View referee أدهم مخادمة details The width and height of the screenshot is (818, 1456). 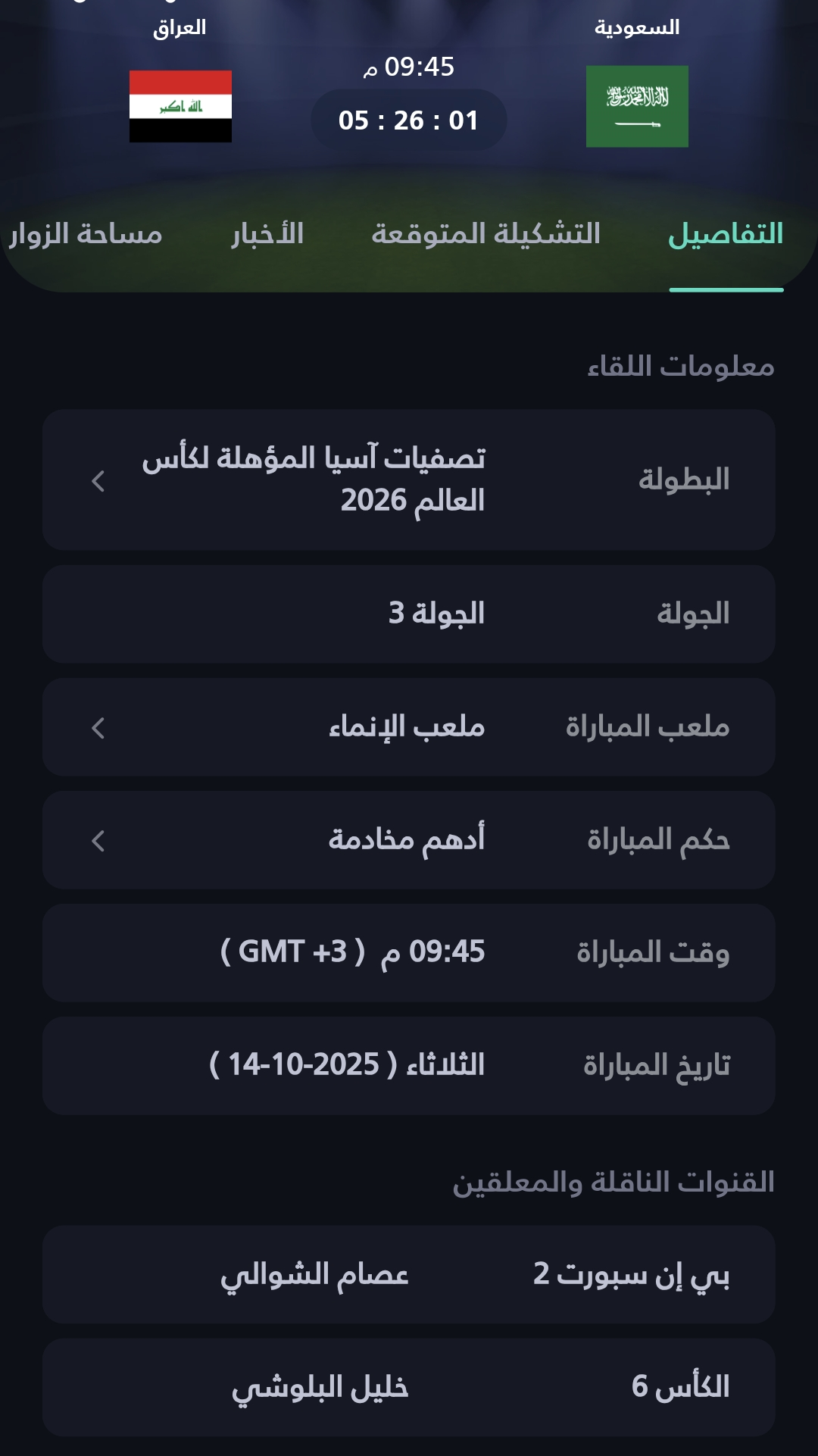408,840
